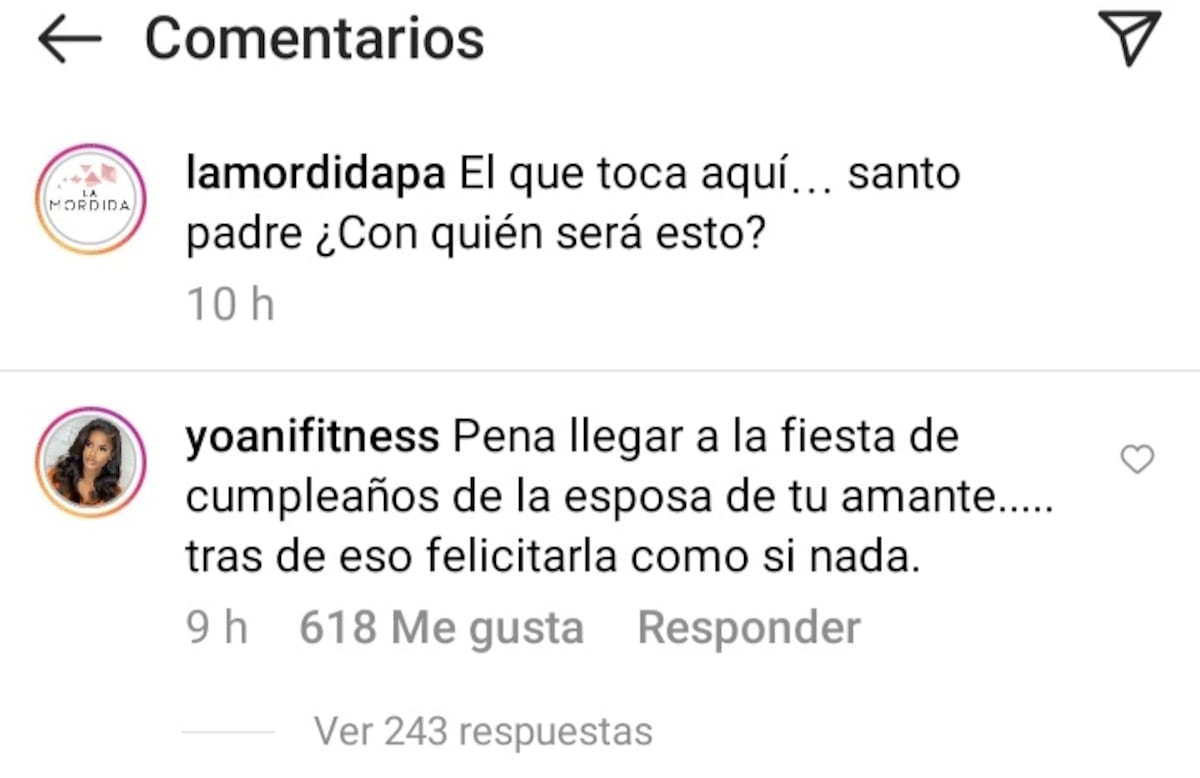This screenshot has width=1200, height=778.
Task: Like the comment by yoanifitness
Action: click(x=1137, y=459)
